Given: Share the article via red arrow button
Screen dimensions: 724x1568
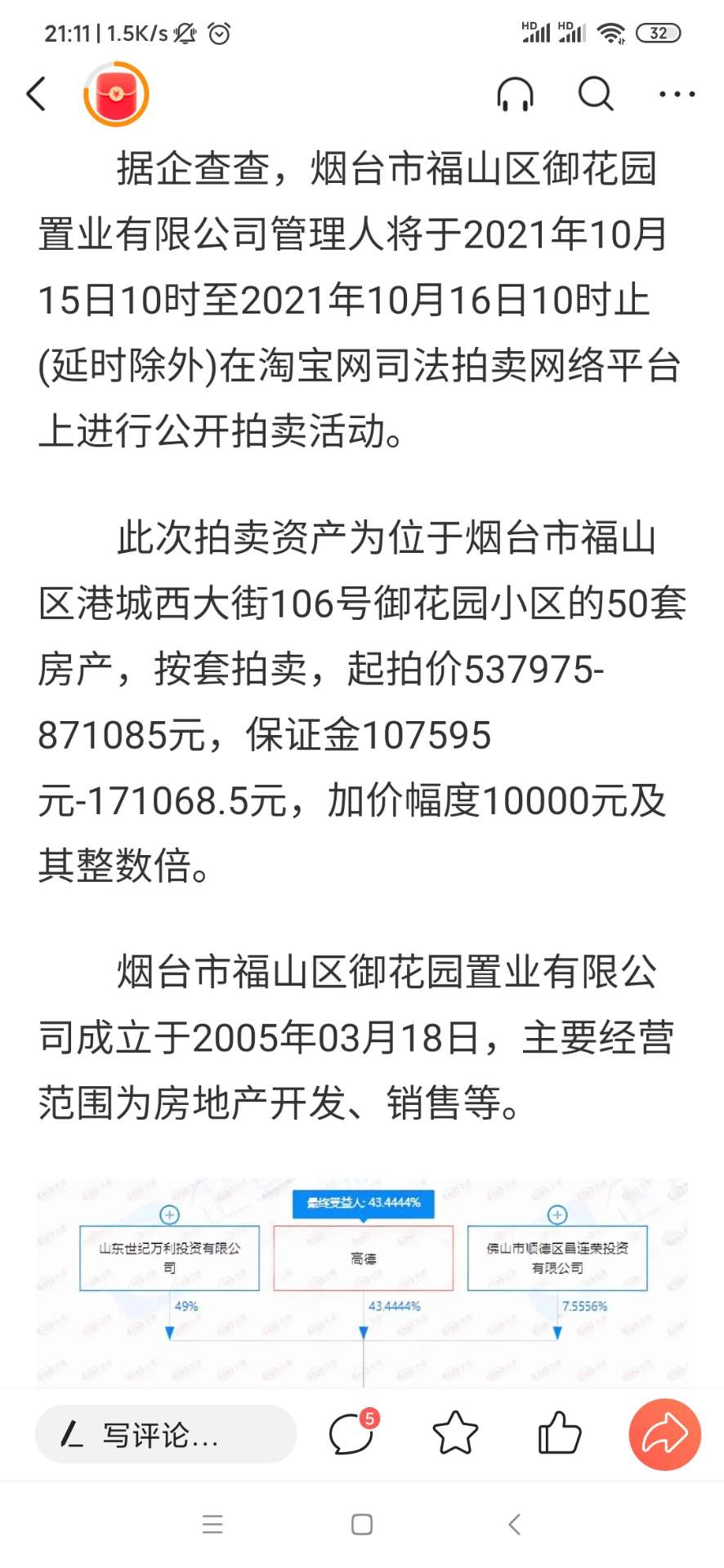Looking at the screenshot, I should coord(665,1434).
